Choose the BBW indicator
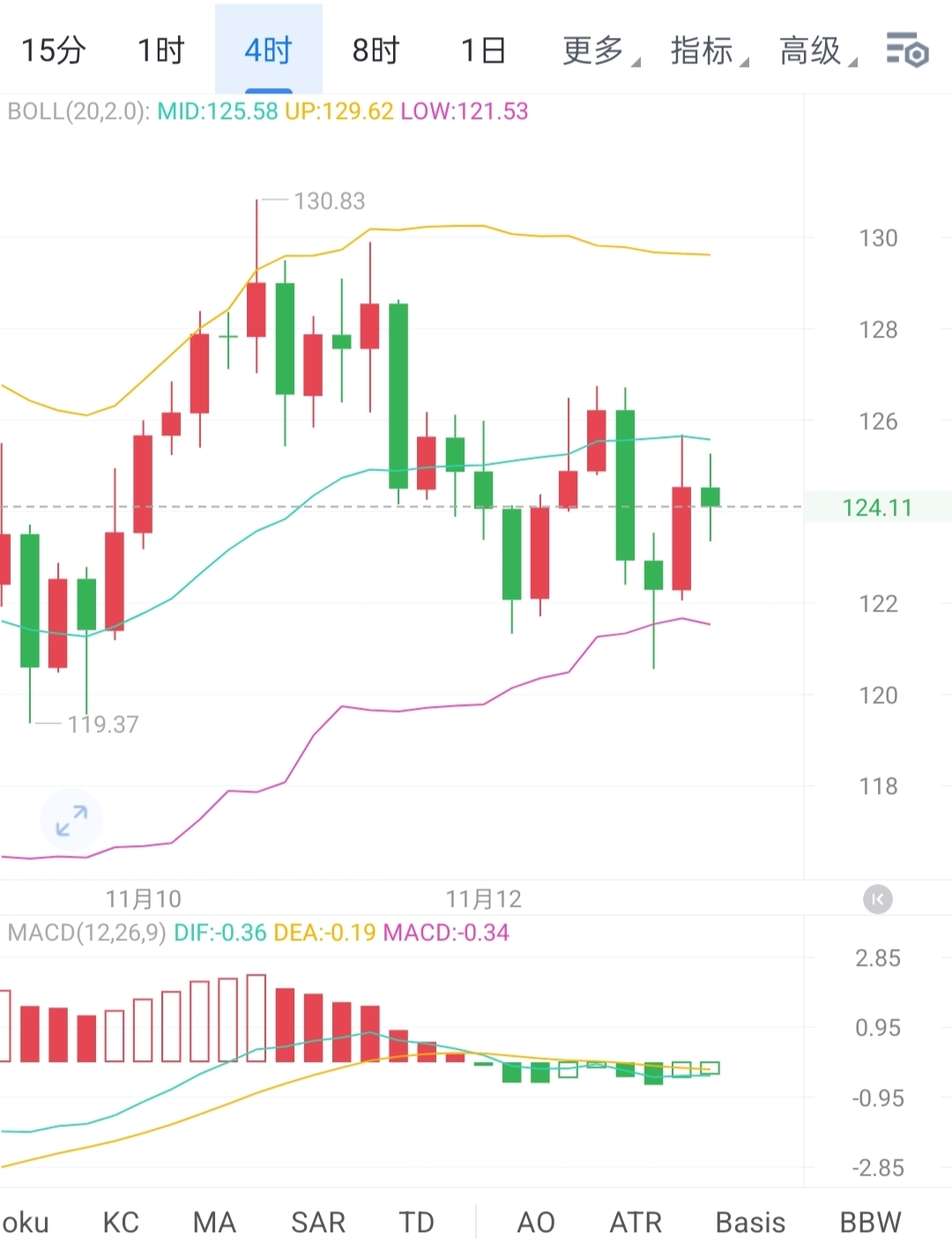 coord(870,1222)
